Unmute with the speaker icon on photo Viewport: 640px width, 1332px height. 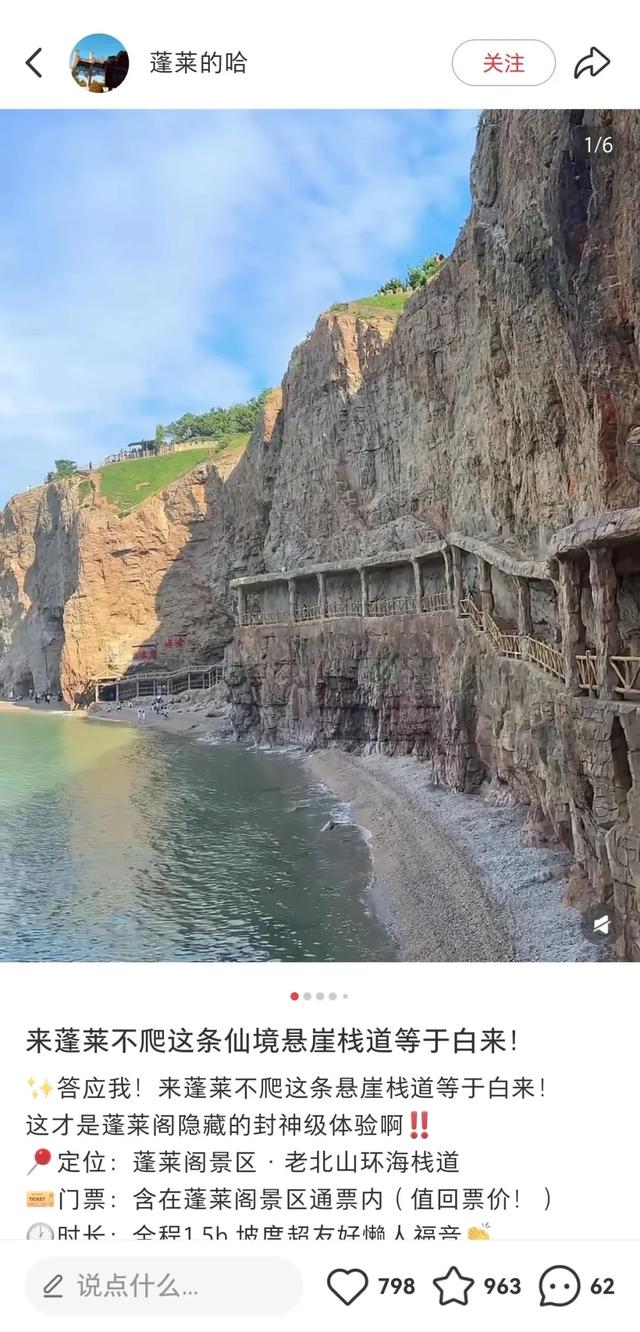click(x=600, y=925)
